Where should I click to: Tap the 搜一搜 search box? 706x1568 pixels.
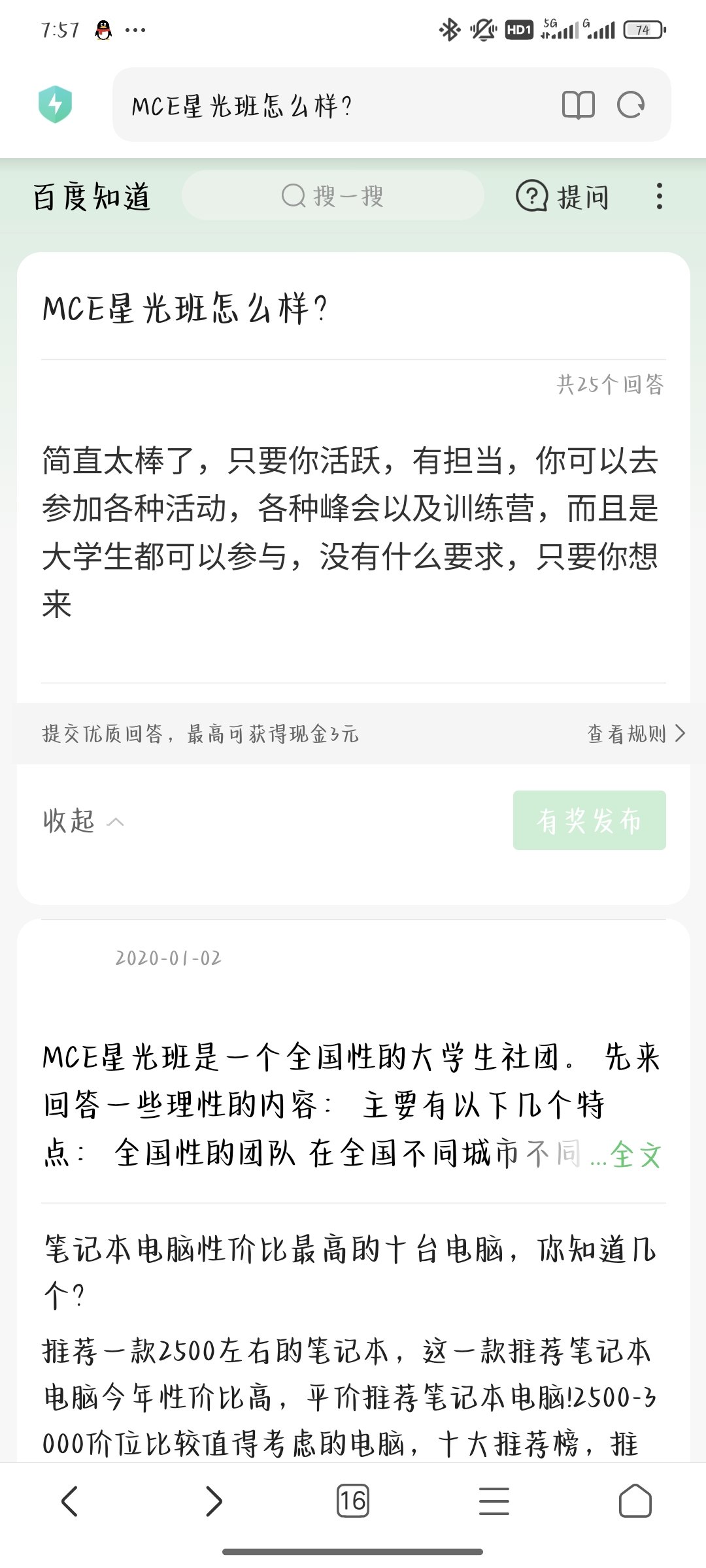(333, 196)
